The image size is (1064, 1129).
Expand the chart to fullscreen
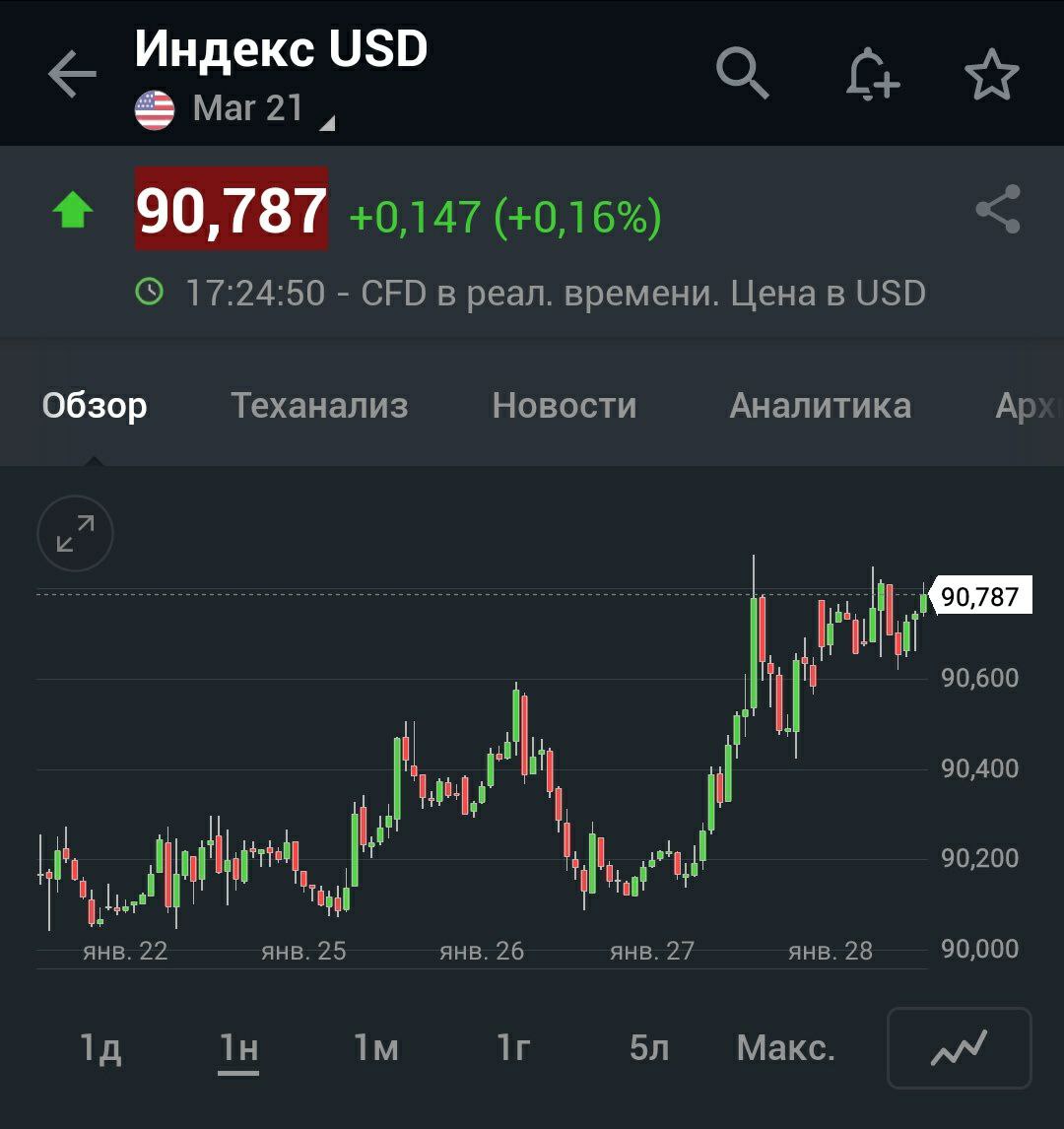click(75, 534)
